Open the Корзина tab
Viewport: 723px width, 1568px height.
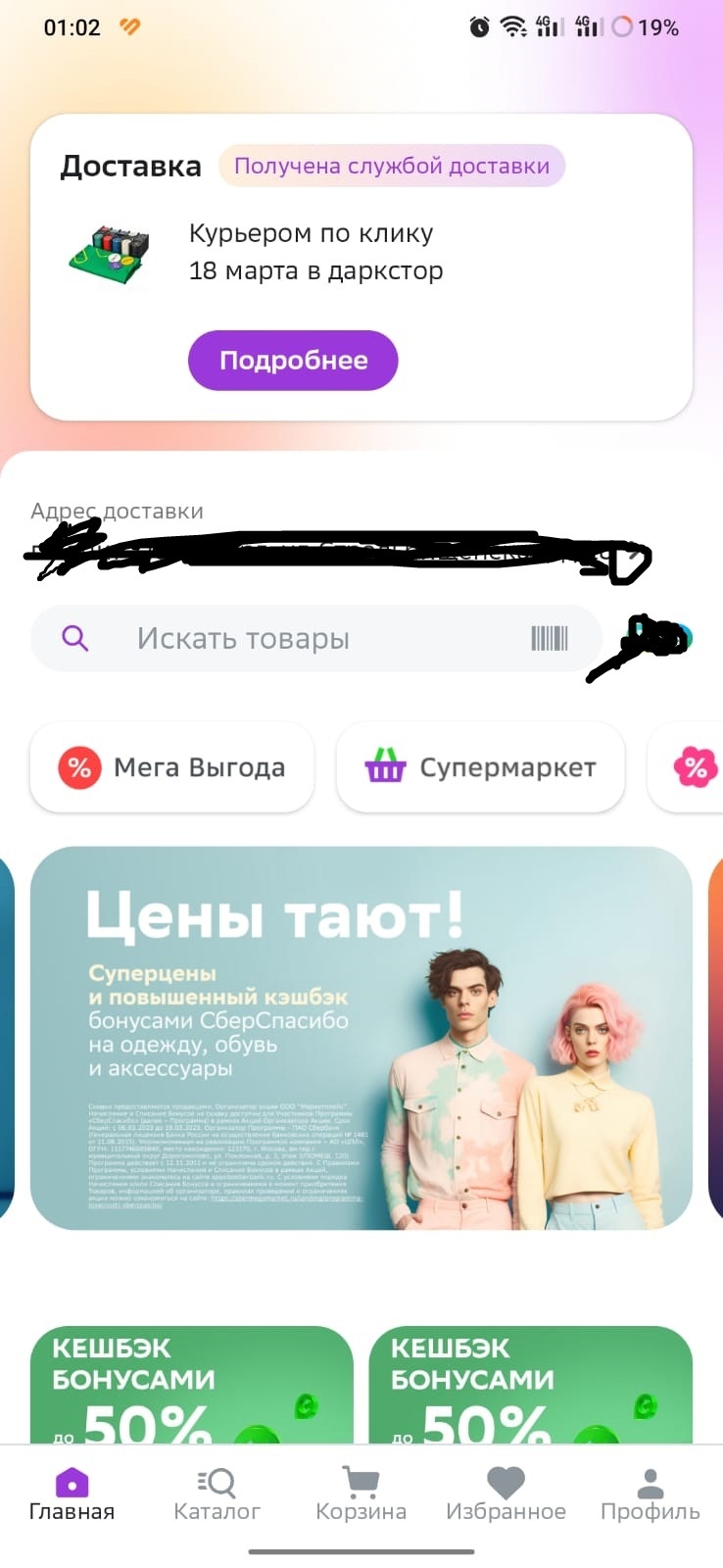[361, 1494]
